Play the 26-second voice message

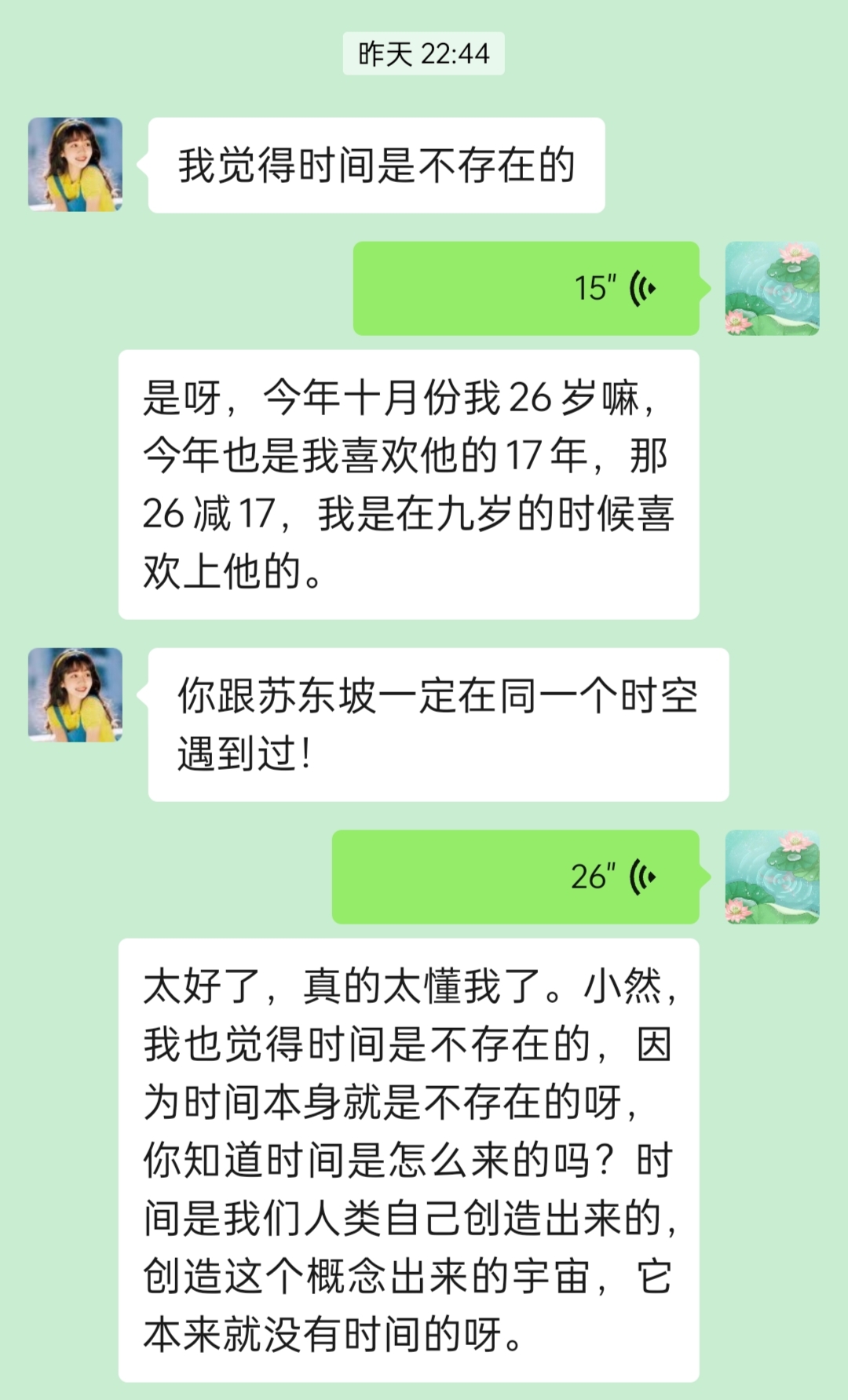point(516,877)
